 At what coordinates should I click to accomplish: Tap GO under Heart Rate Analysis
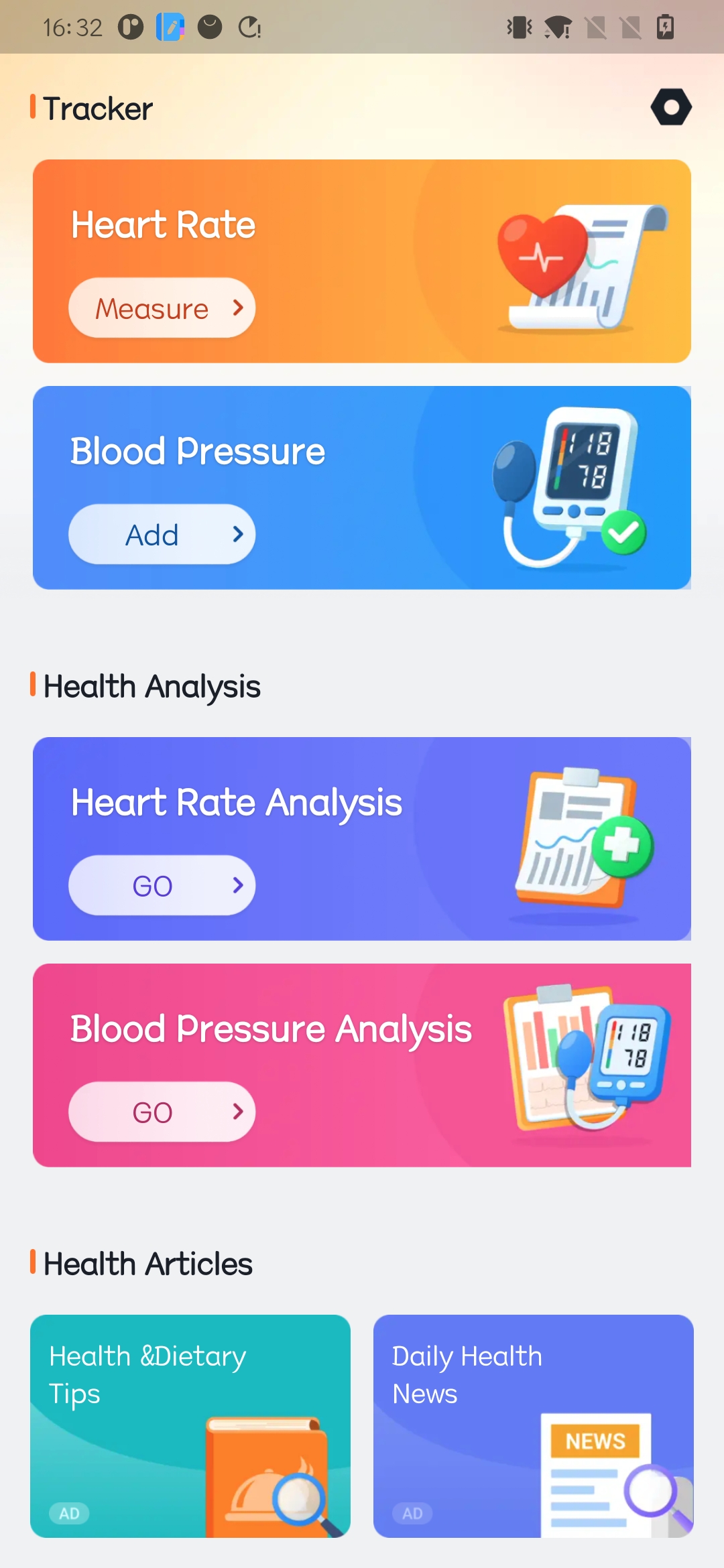click(x=162, y=886)
